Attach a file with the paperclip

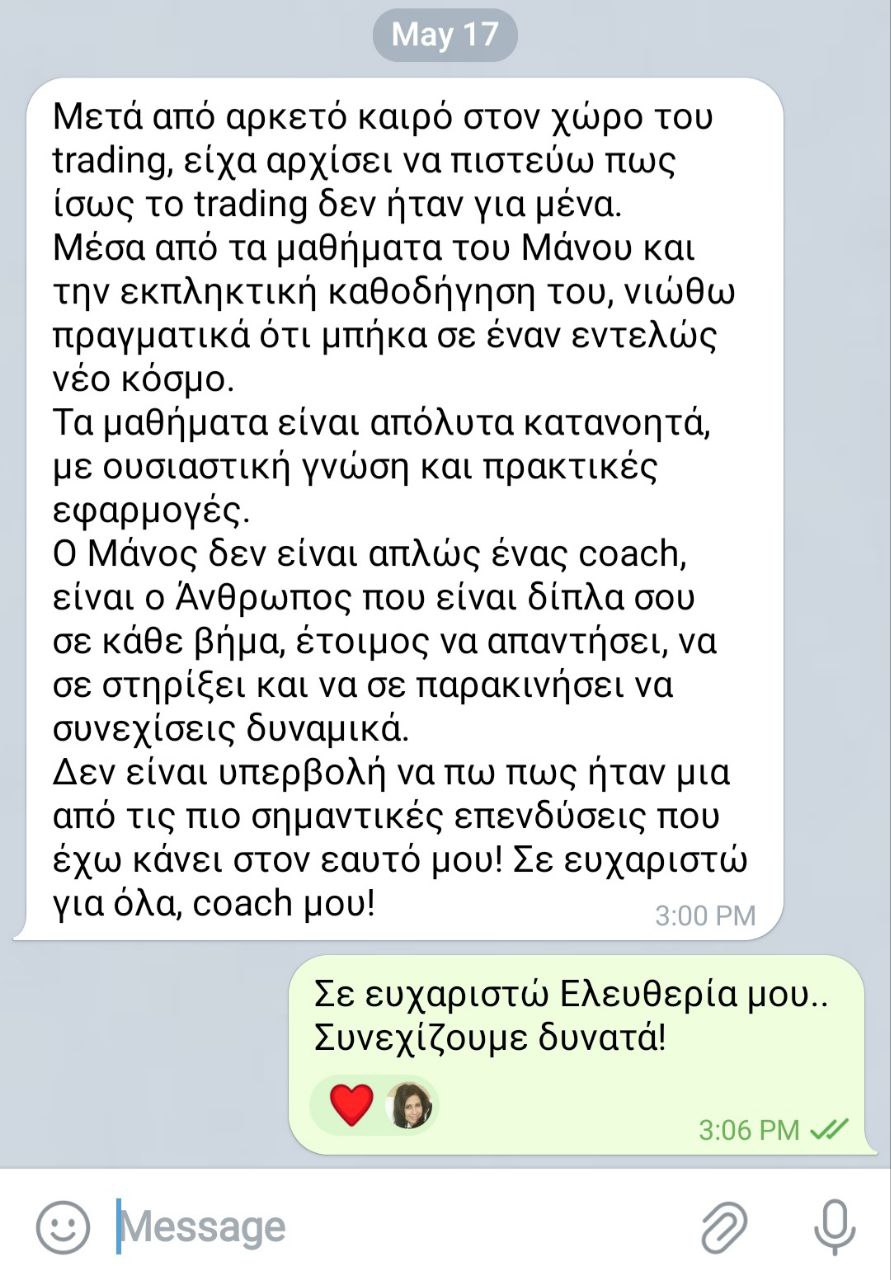(x=724, y=1228)
